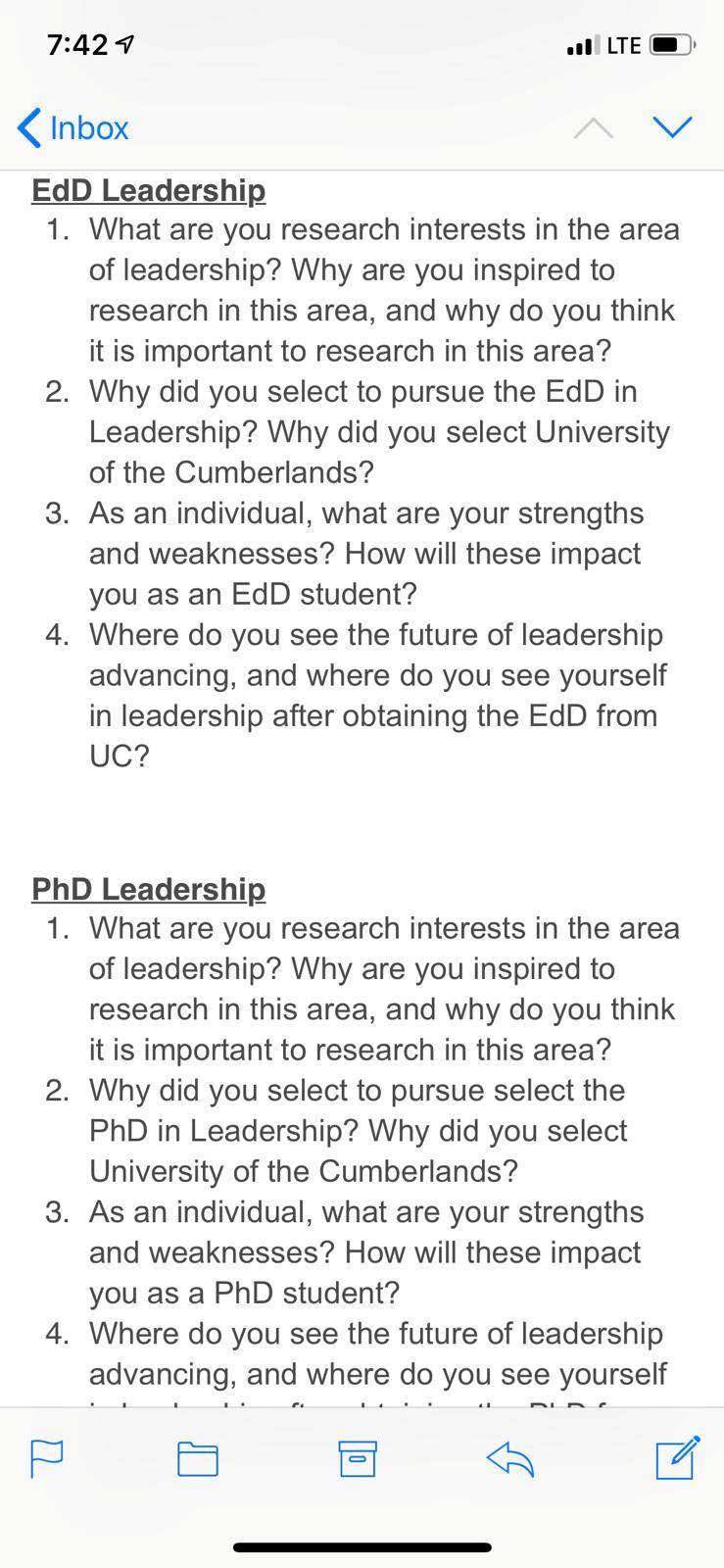The image size is (724, 1568).
Task: Show the next message with down arrow
Action: tap(672, 127)
